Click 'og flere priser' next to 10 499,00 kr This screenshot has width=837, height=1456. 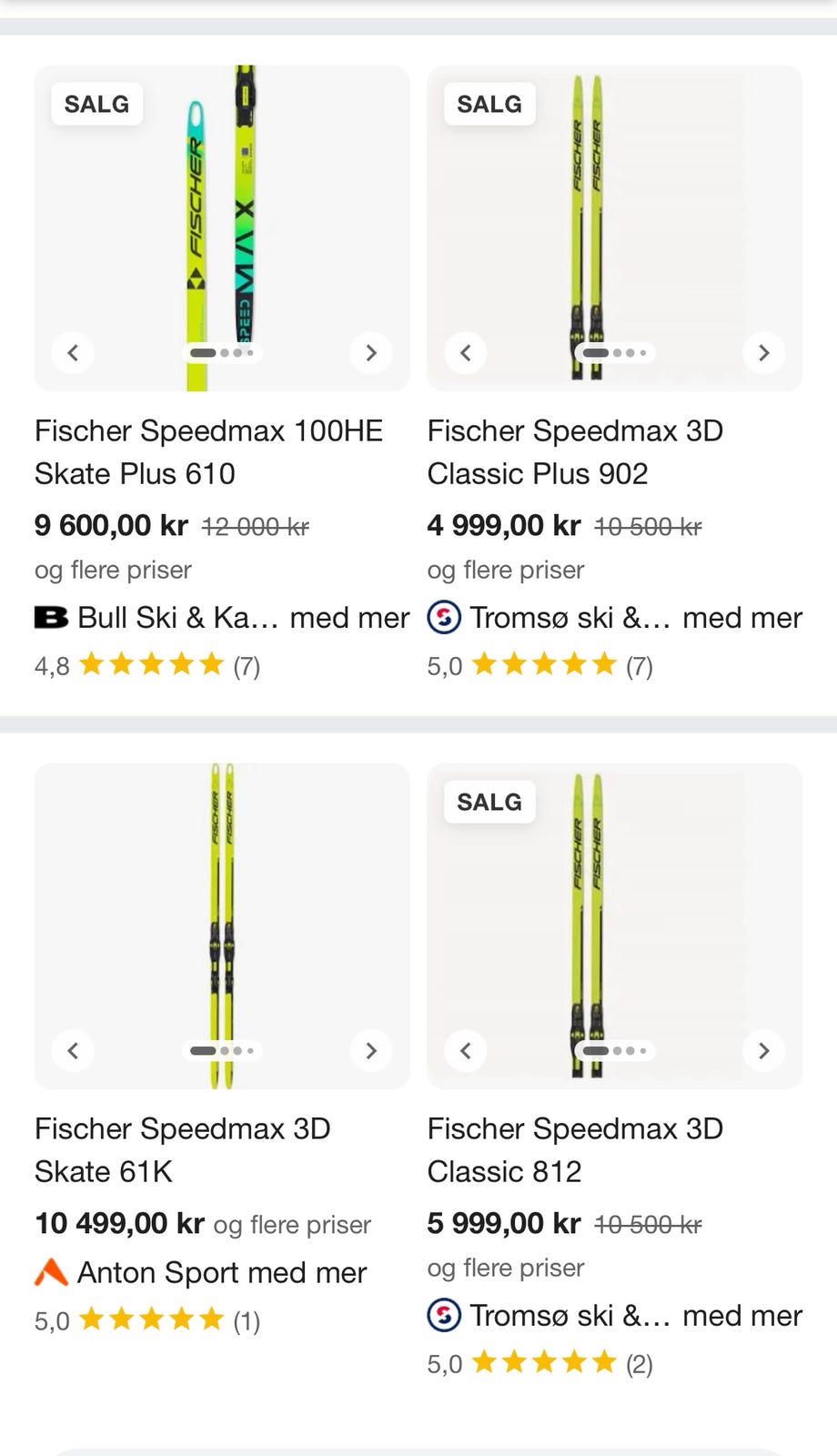click(x=290, y=1225)
